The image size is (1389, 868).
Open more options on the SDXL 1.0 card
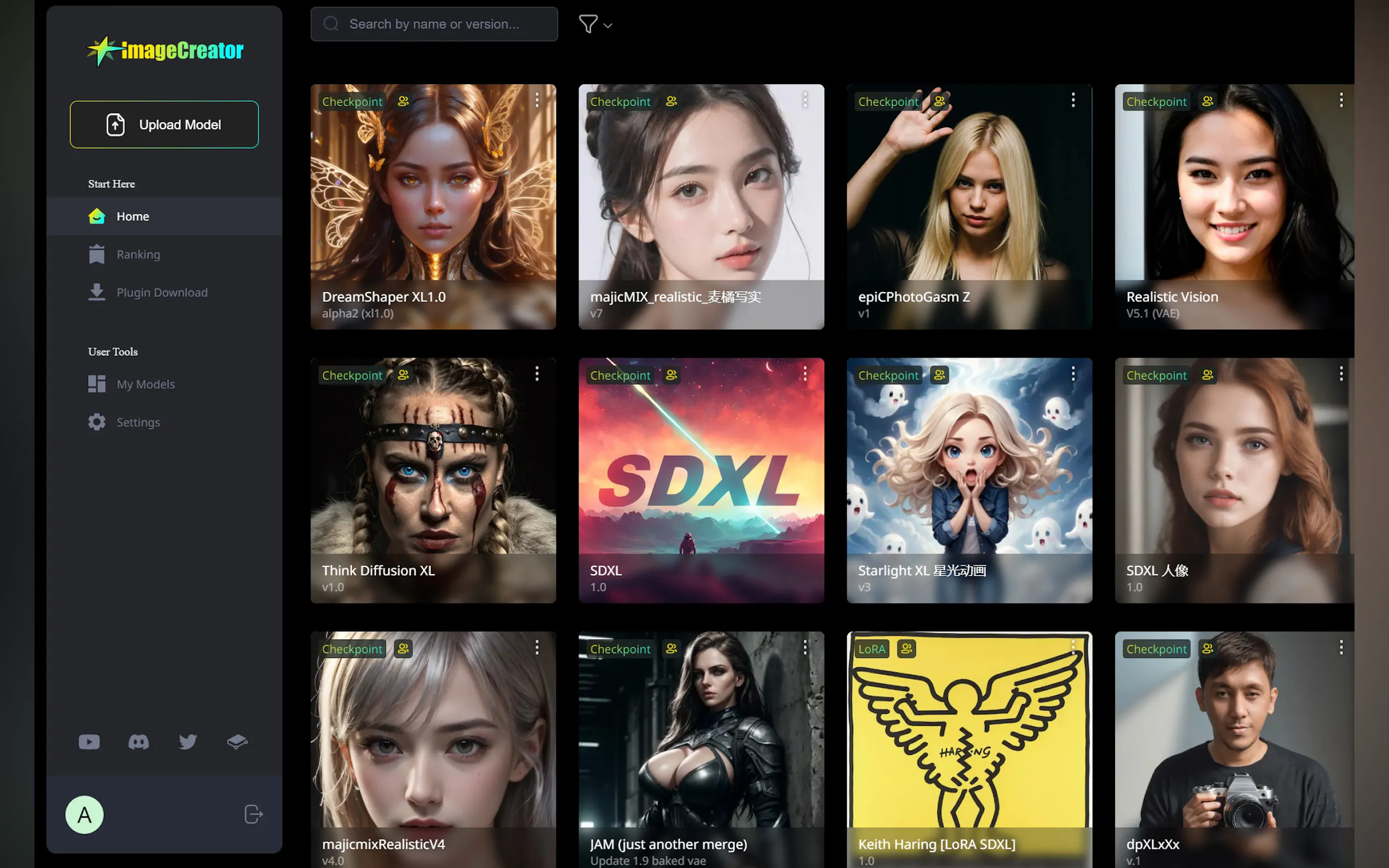[805, 374]
